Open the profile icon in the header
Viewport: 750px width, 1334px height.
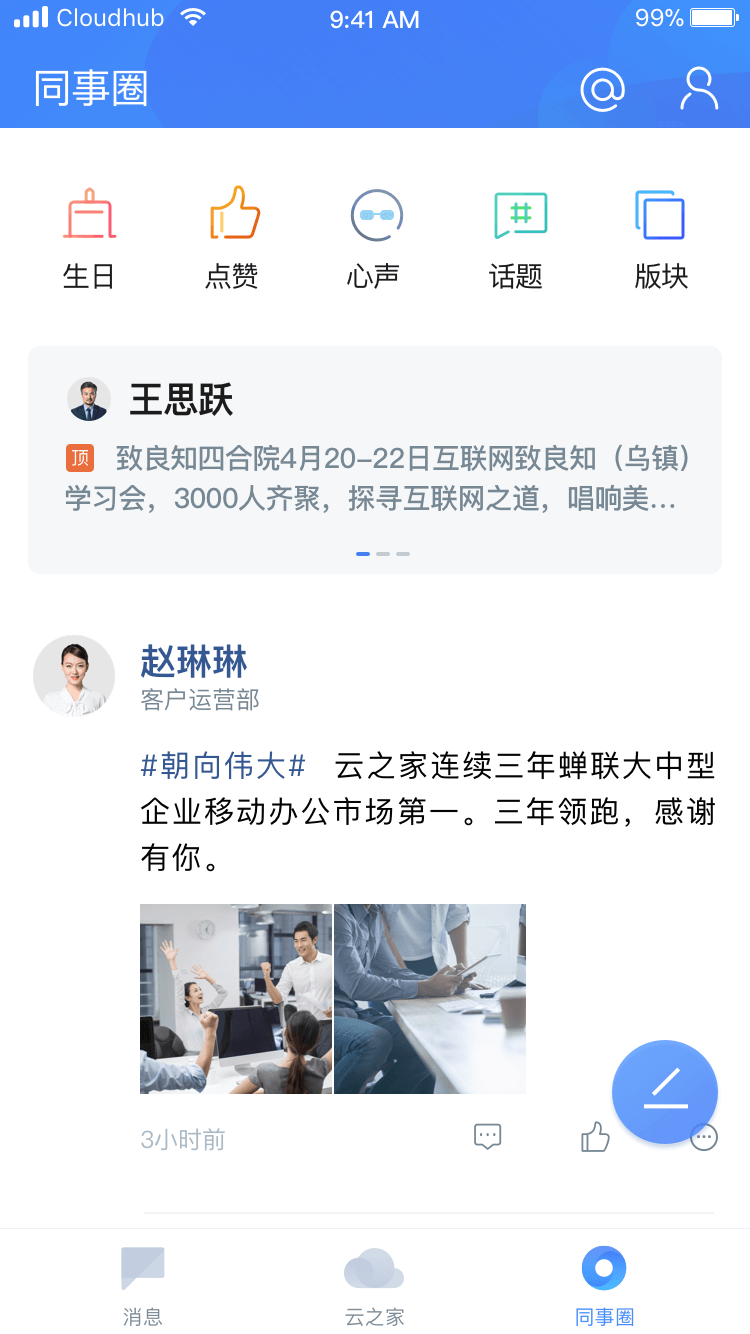699,89
